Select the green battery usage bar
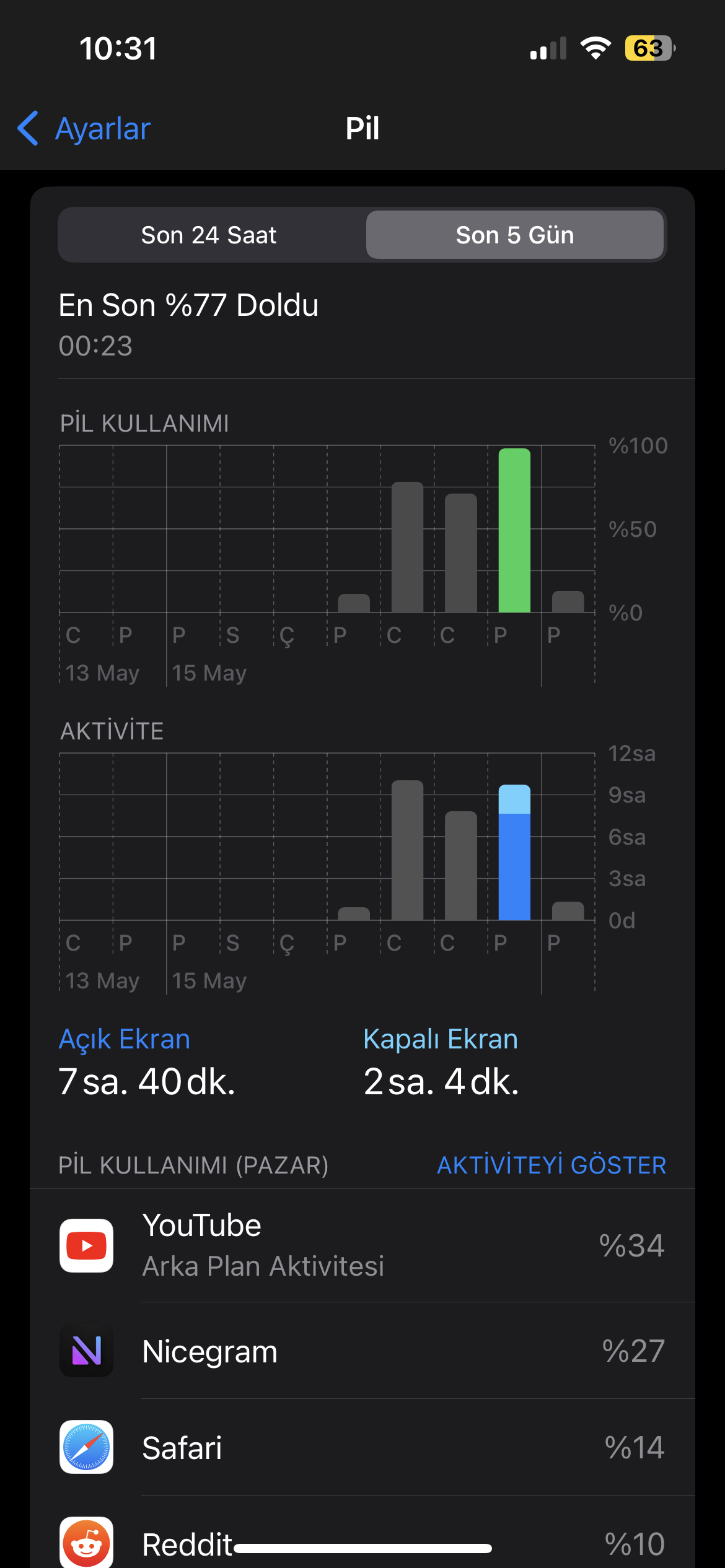This screenshot has height=1568, width=725. 514,530
